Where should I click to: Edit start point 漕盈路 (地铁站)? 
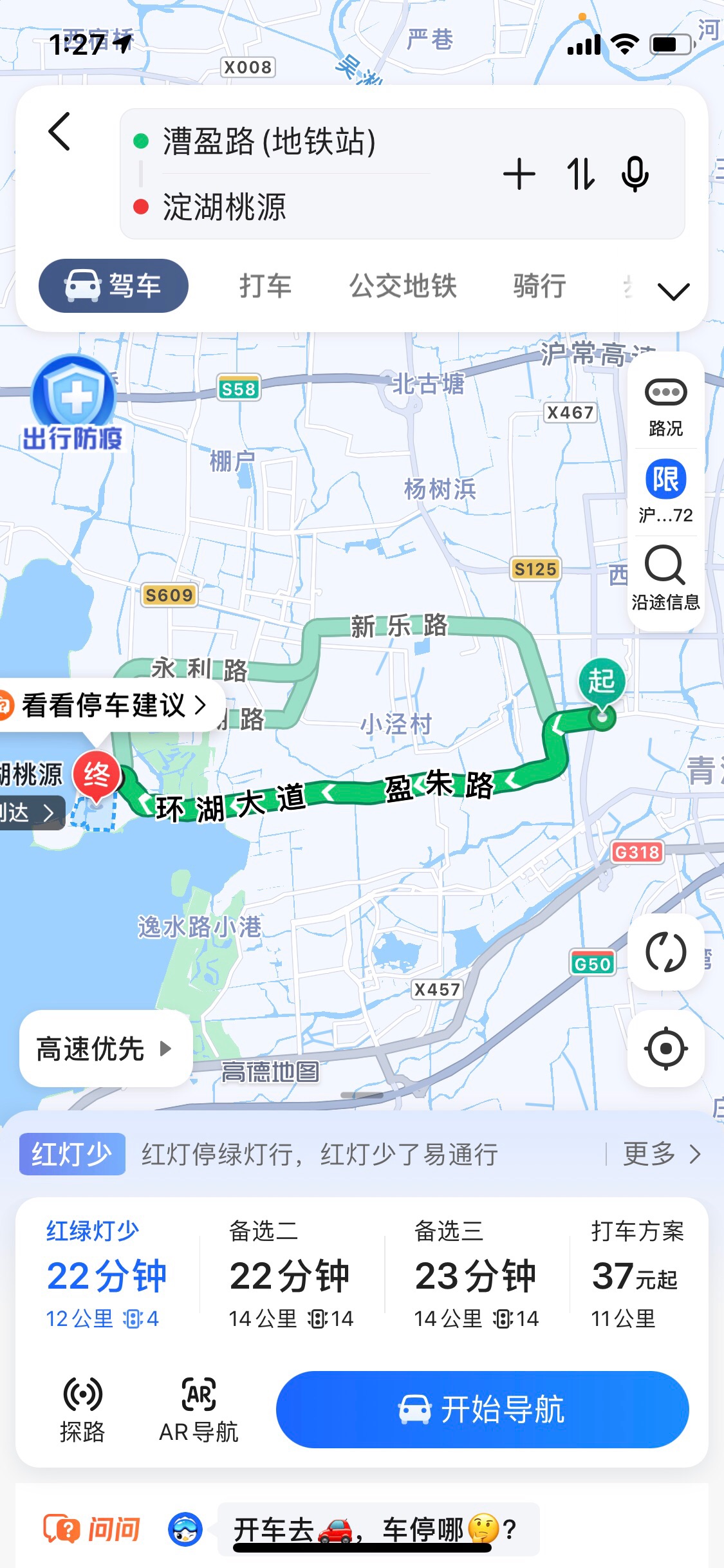pos(269,142)
